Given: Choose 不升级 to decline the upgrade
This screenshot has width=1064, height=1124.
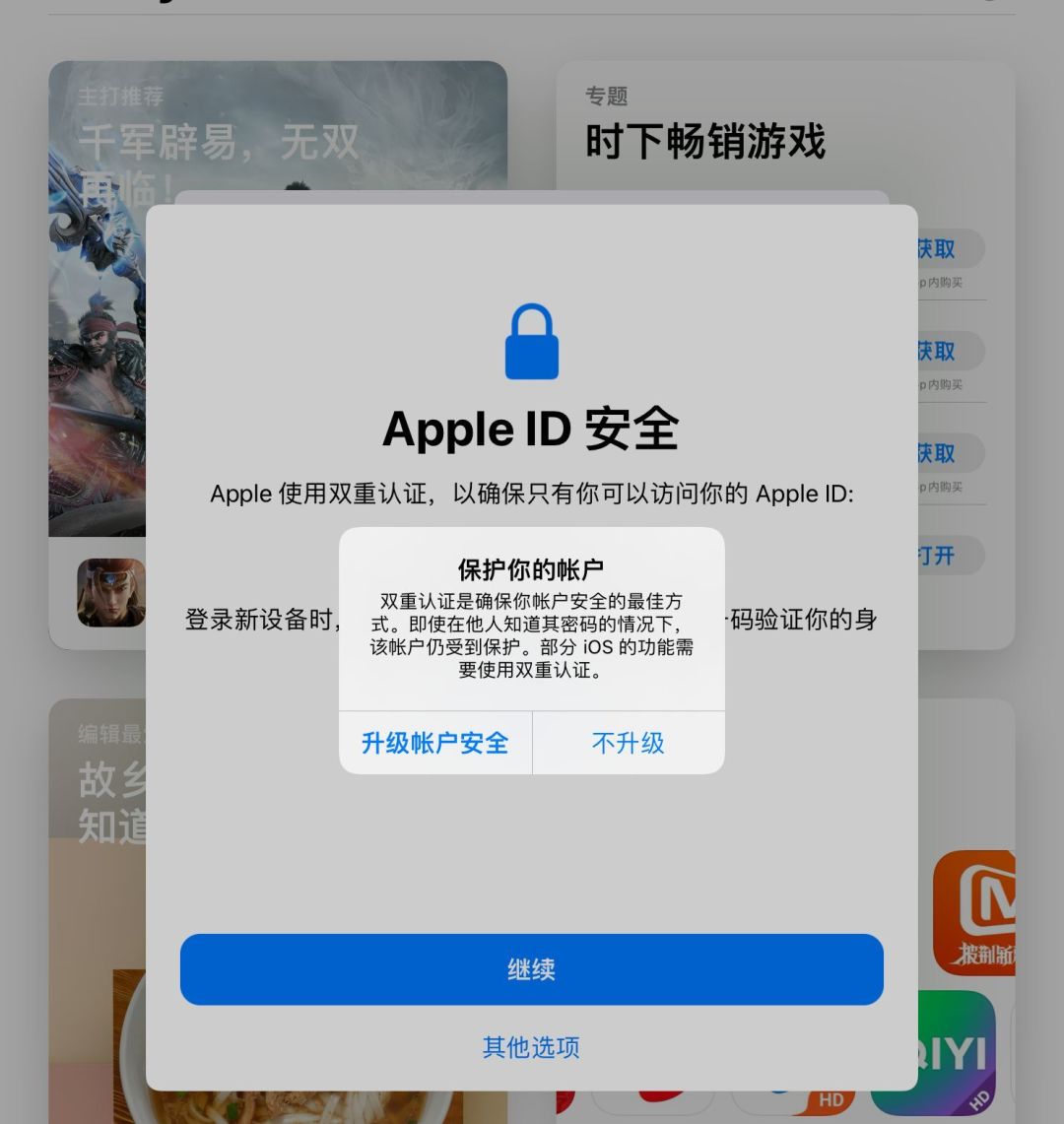Looking at the screenshot, I should pos(628,744).
